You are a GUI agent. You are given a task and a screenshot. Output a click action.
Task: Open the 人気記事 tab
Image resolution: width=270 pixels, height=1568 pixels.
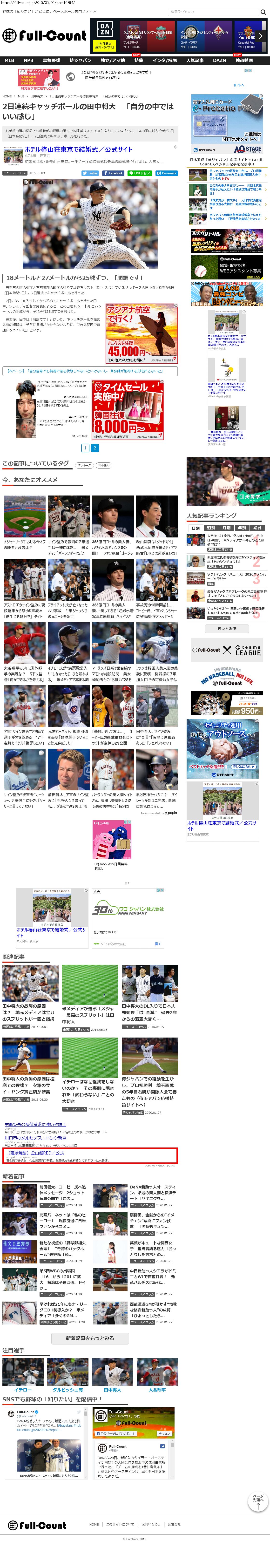click(195, 61)
